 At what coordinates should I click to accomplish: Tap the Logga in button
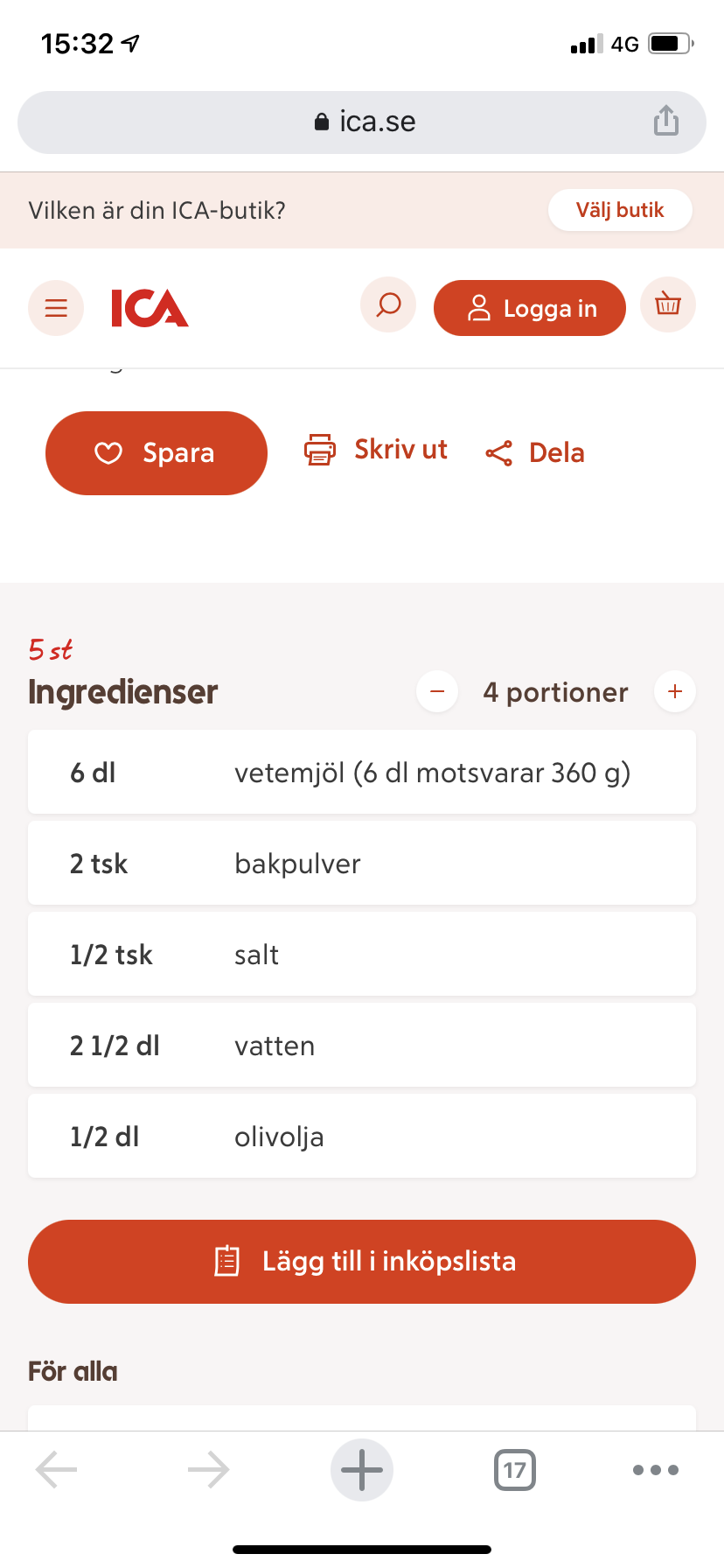(x=530, y=308)
